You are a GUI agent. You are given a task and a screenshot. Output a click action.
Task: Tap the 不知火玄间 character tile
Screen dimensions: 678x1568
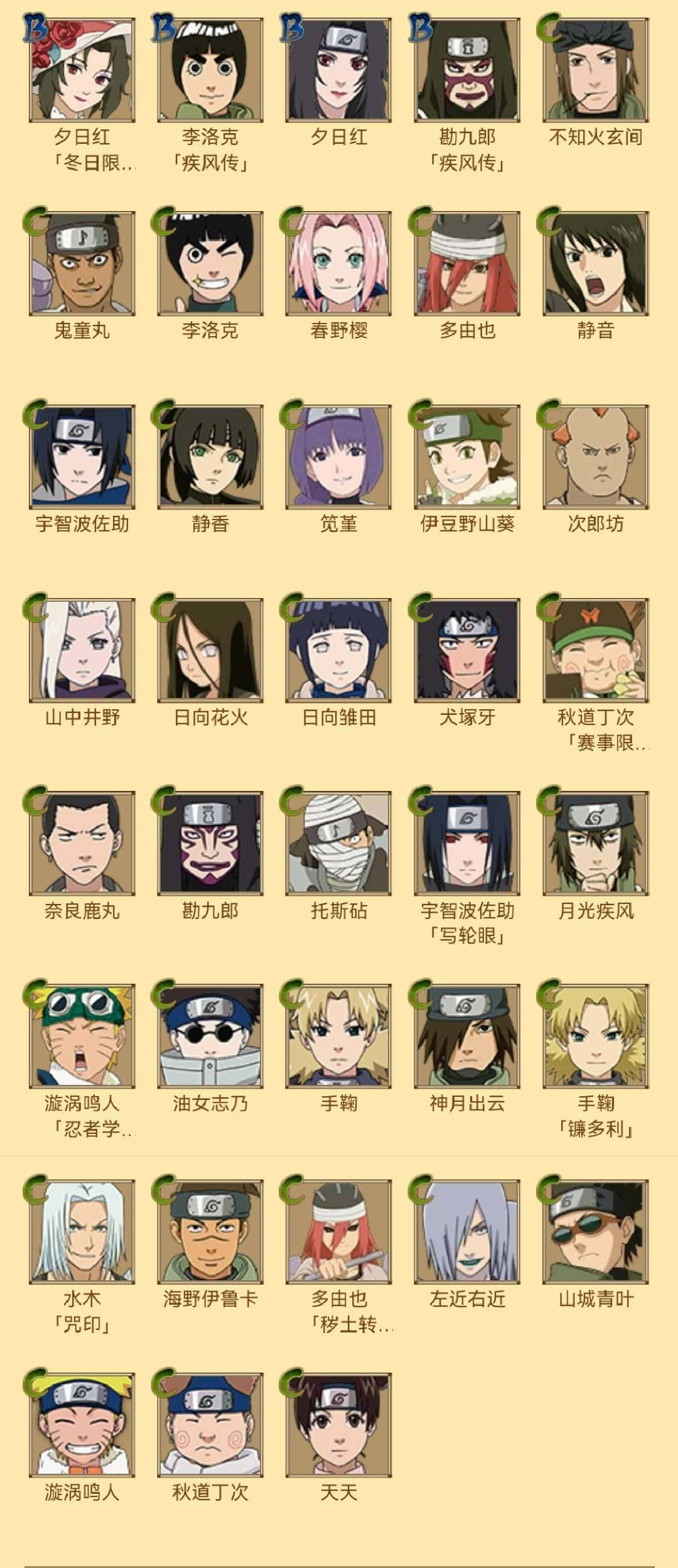[x=596, y=70]
